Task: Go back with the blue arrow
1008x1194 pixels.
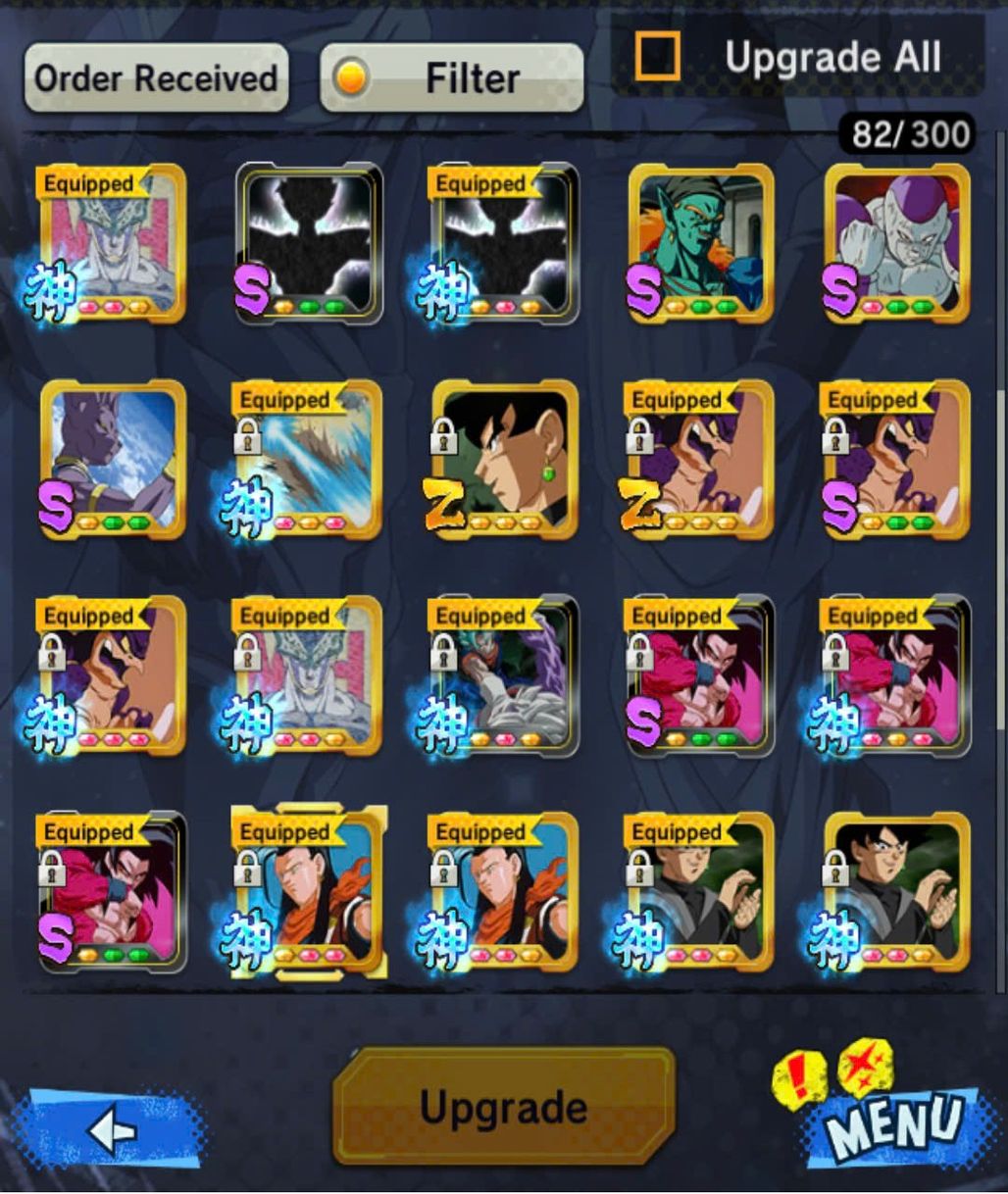Action: pos(111,1131)
